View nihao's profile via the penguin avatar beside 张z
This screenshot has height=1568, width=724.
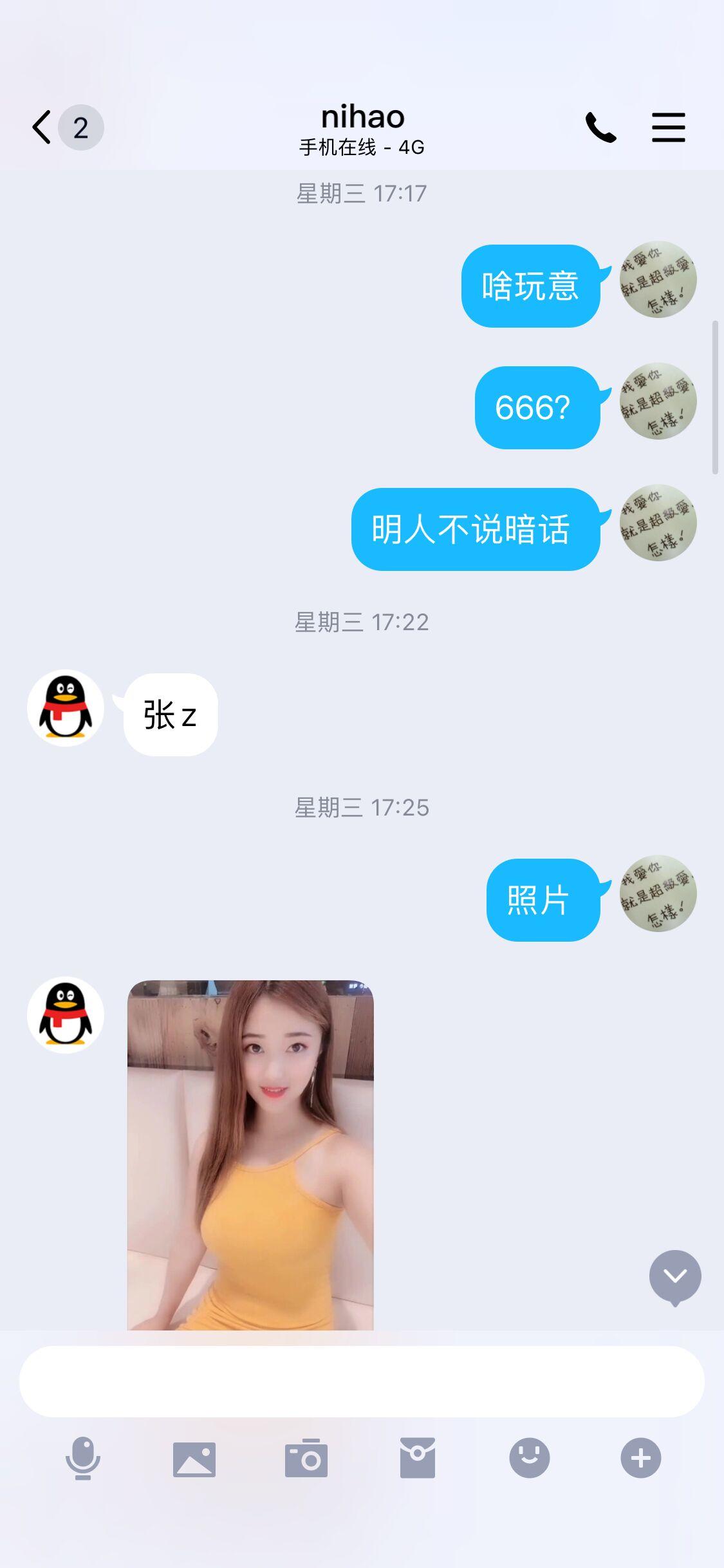pos(66,708)
